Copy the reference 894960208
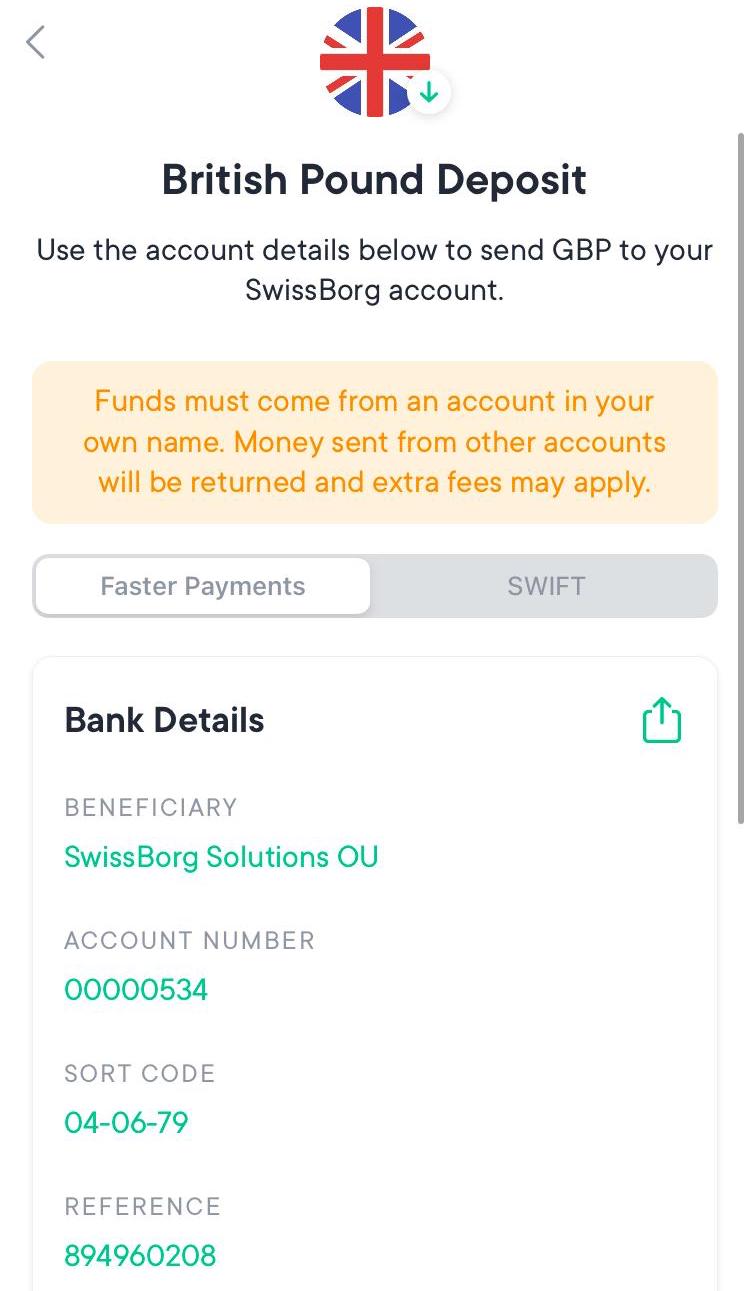The height and width of the screenshot is (1291, 750). tap(140, 1255)
